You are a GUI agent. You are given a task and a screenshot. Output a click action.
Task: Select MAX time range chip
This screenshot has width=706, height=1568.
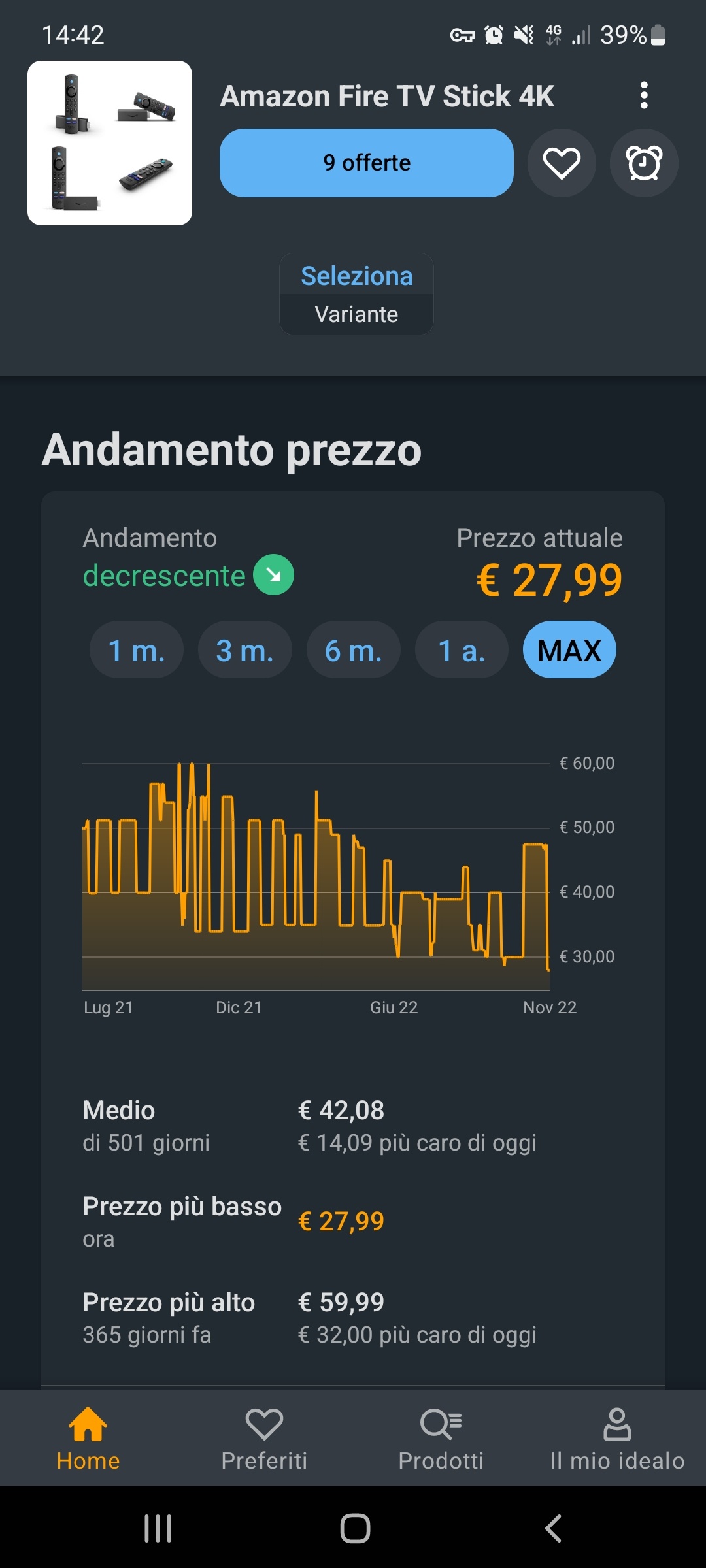click(x=569, y=650)
